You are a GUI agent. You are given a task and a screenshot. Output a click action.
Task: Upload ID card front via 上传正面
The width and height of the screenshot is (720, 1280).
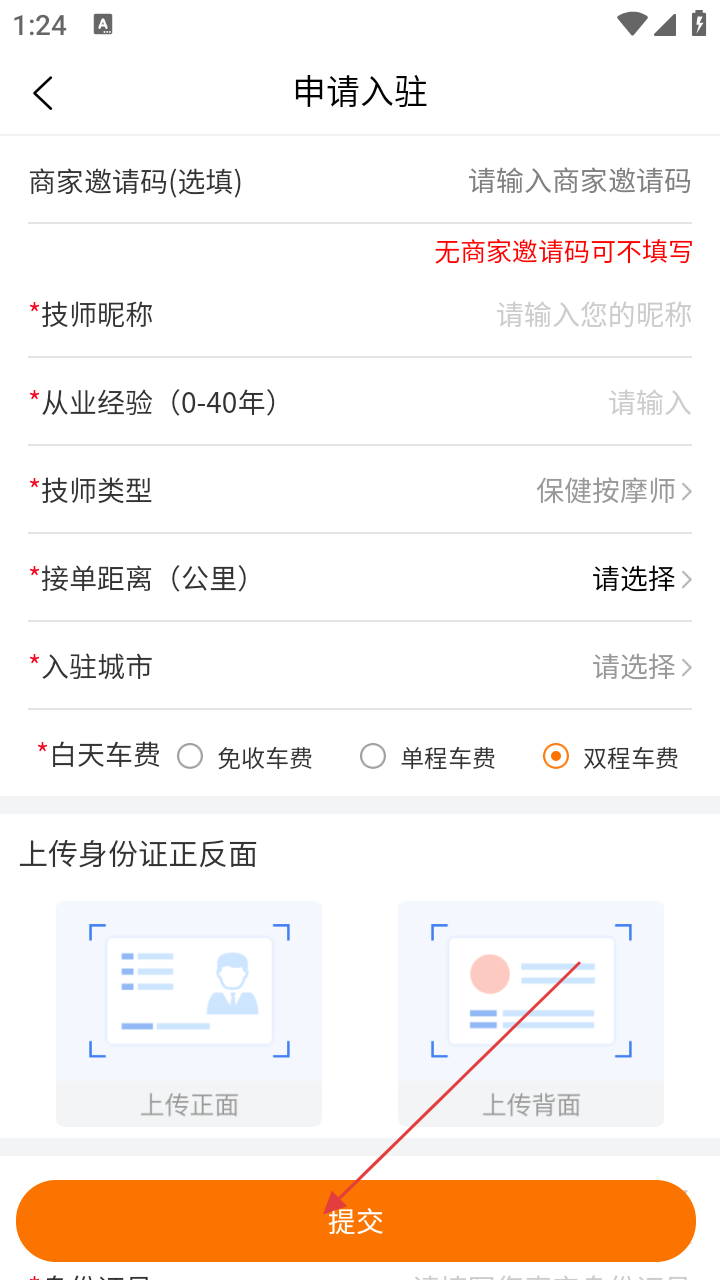click(x=189, y=1012)
